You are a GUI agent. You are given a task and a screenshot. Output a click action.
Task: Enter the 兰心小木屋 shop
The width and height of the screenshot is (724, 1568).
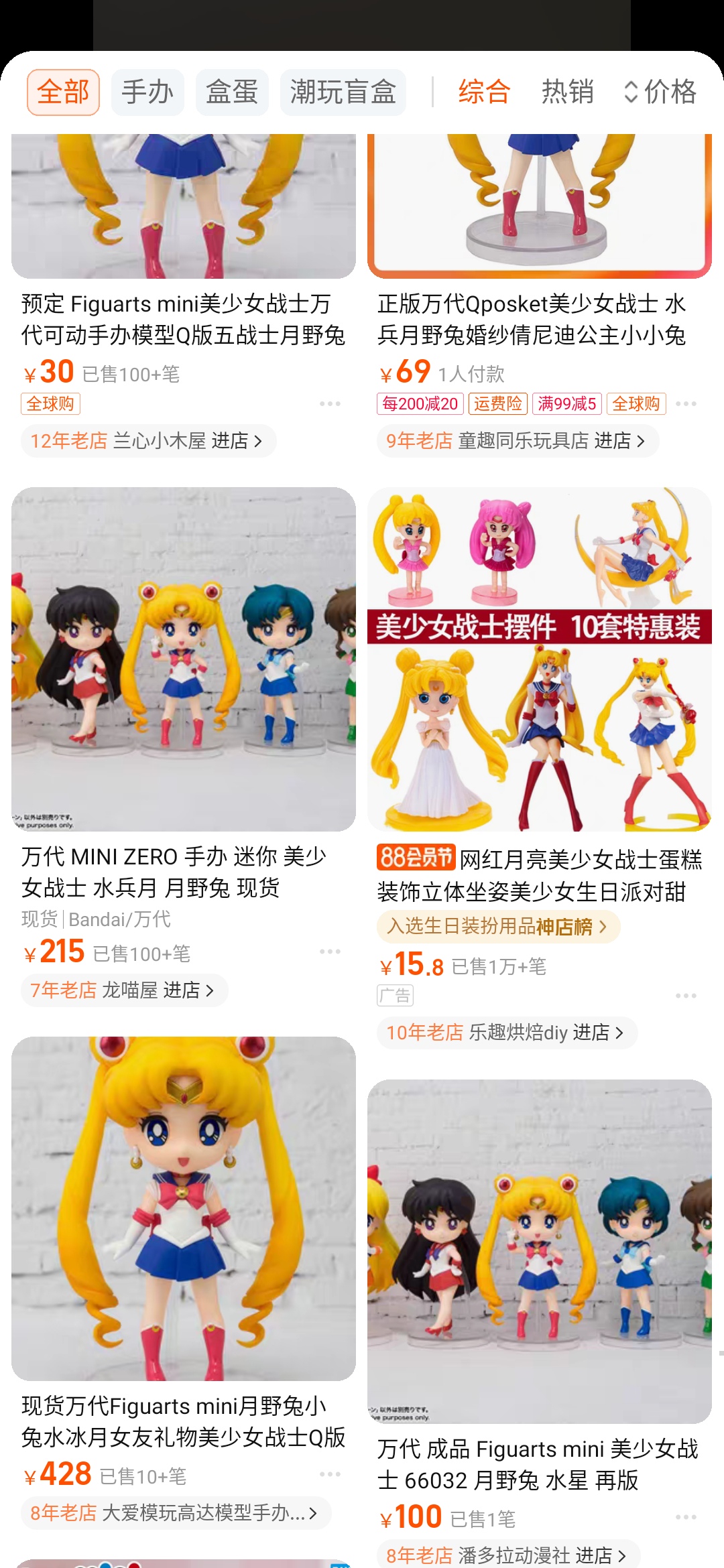click(148, 441)
